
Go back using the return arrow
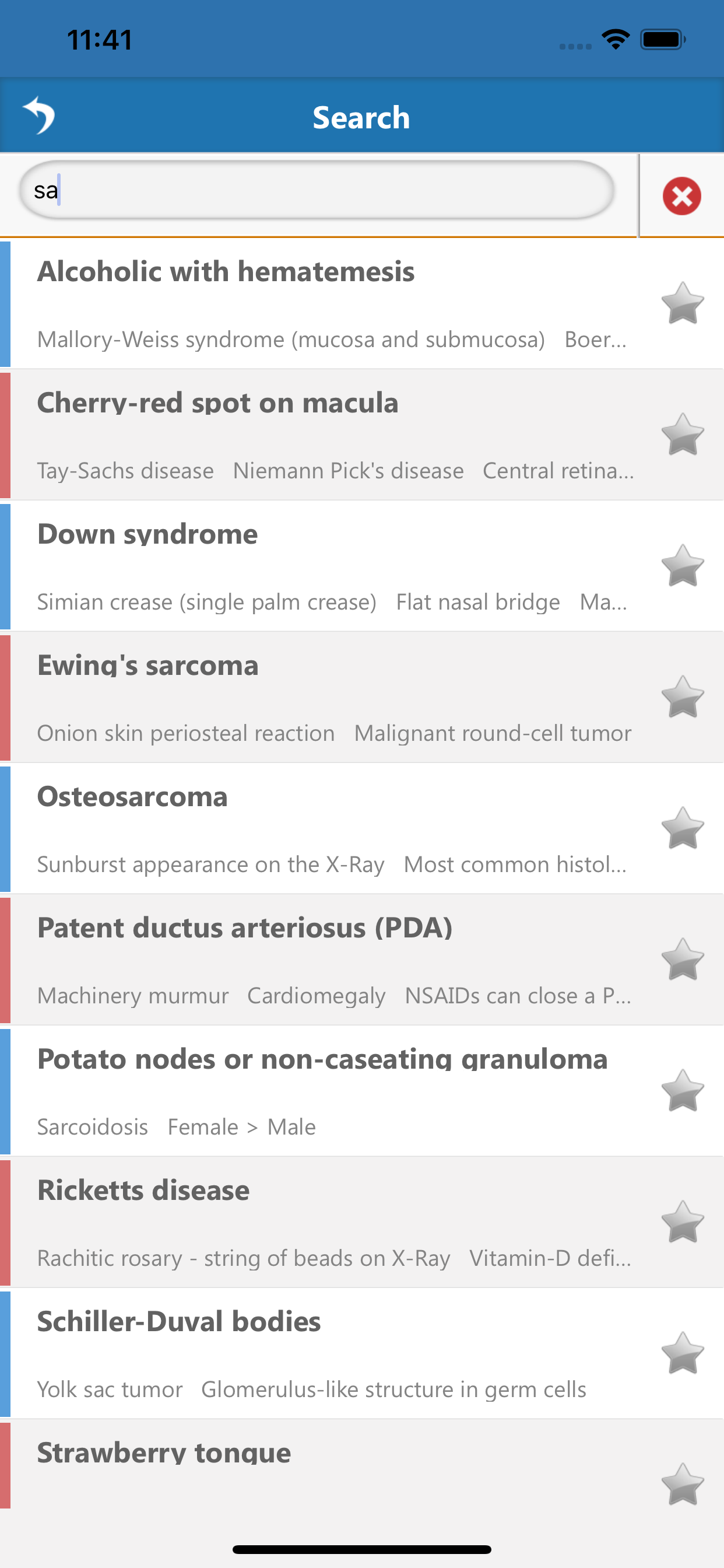(x=39, y=116)
